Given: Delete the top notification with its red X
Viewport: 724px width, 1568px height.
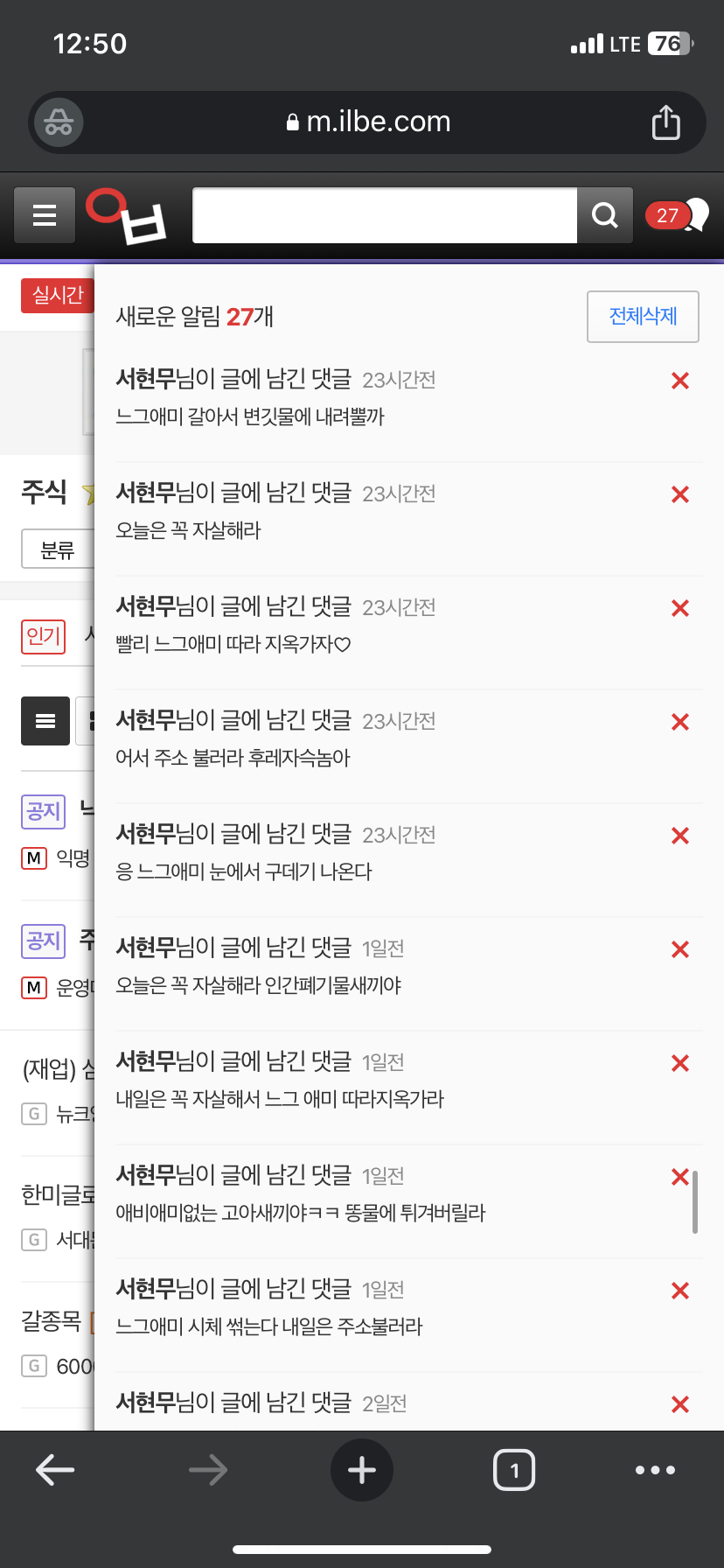Looking at the screenshot, I should [x=679, y=381].
